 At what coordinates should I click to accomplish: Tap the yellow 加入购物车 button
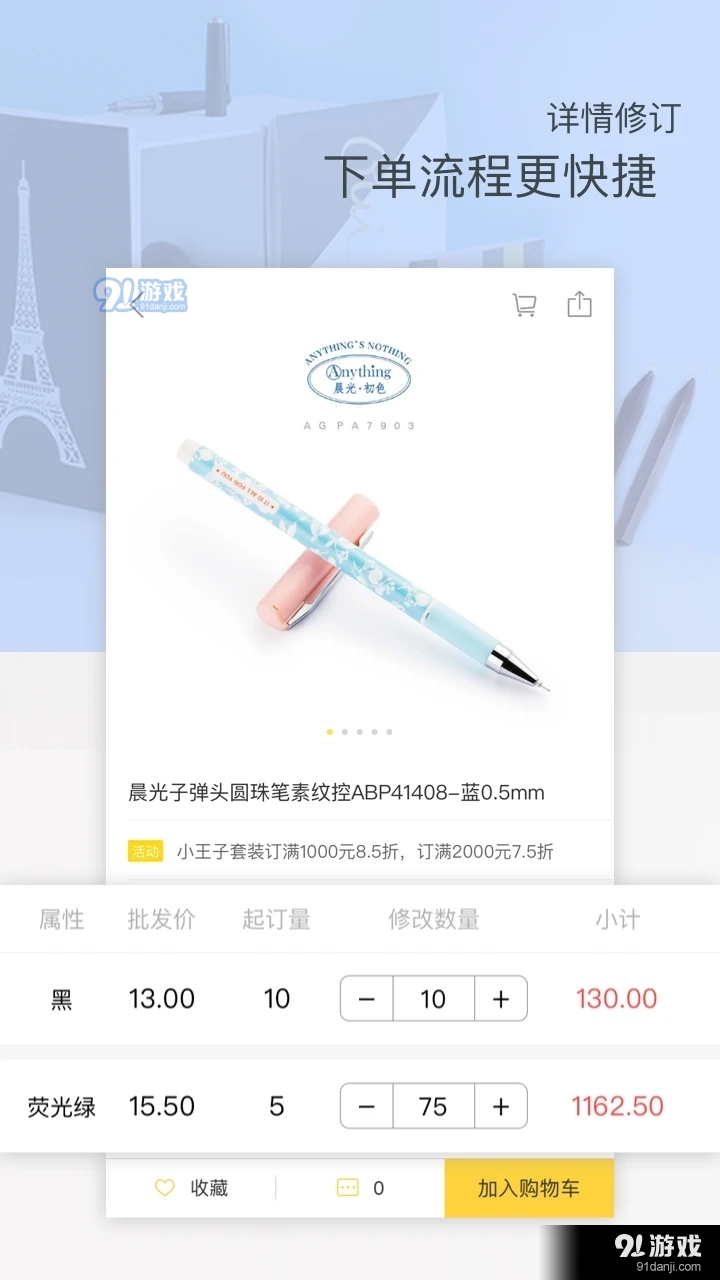[527, 1188]
